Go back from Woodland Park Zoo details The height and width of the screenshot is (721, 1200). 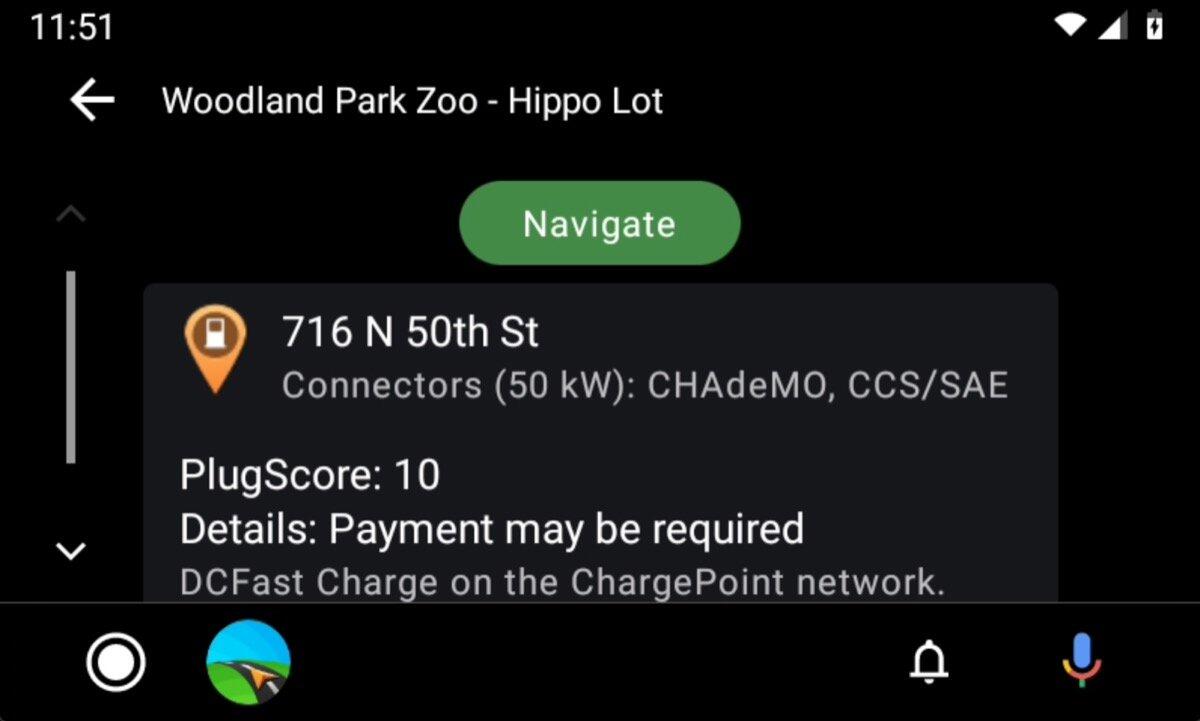click(92, 101)
